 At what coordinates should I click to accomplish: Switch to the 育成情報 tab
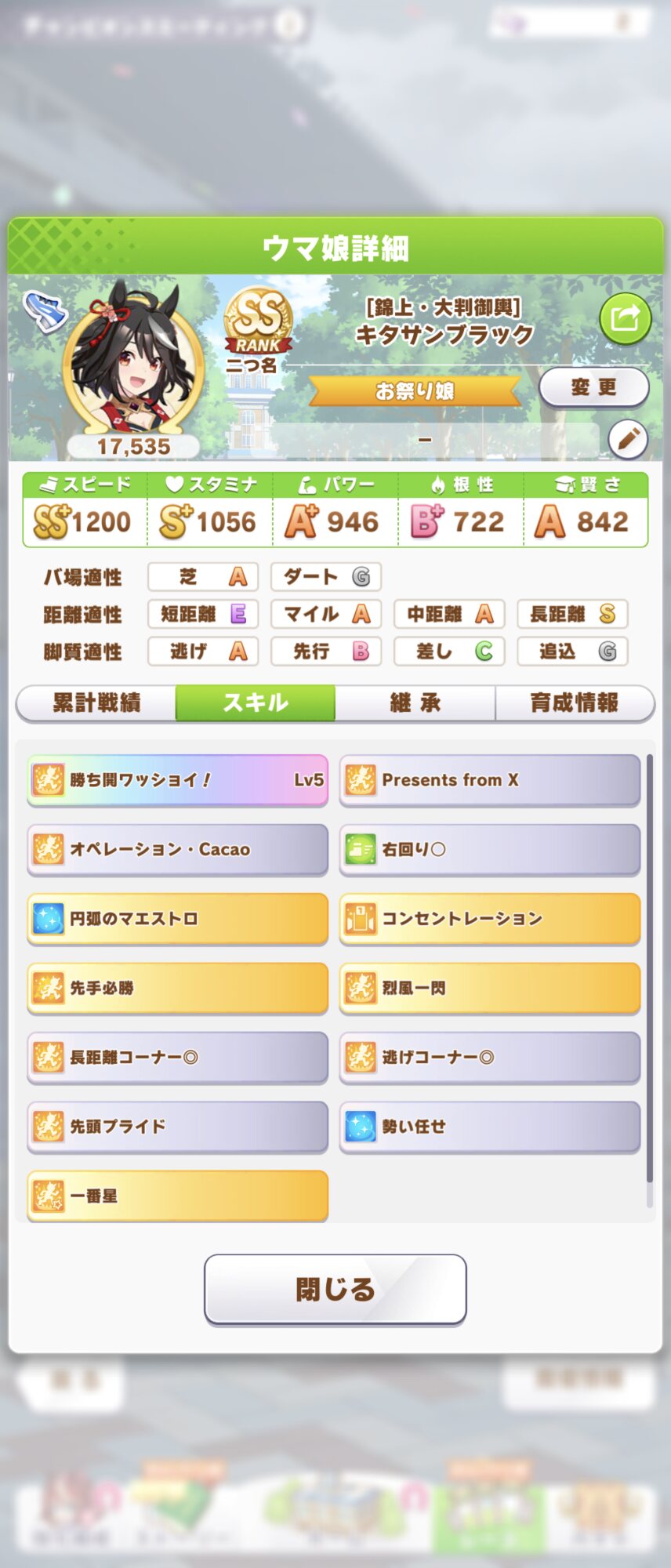(575, 703)
